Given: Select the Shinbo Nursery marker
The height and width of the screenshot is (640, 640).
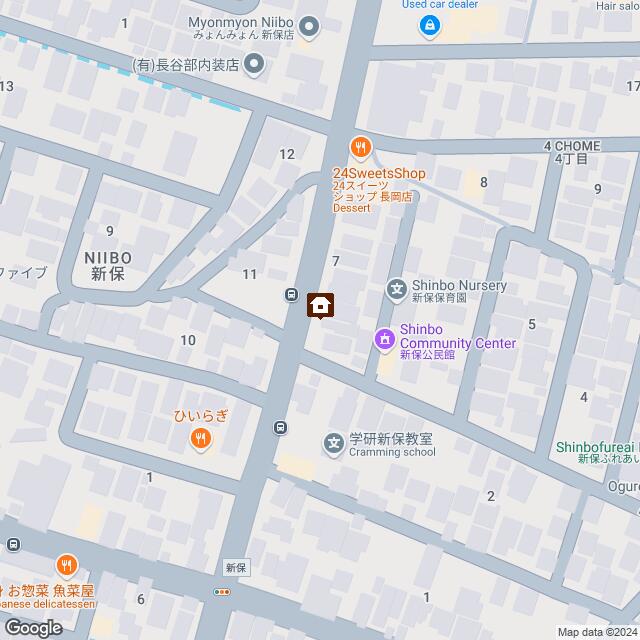Looking at the screenshot, I should pos(396,291).
